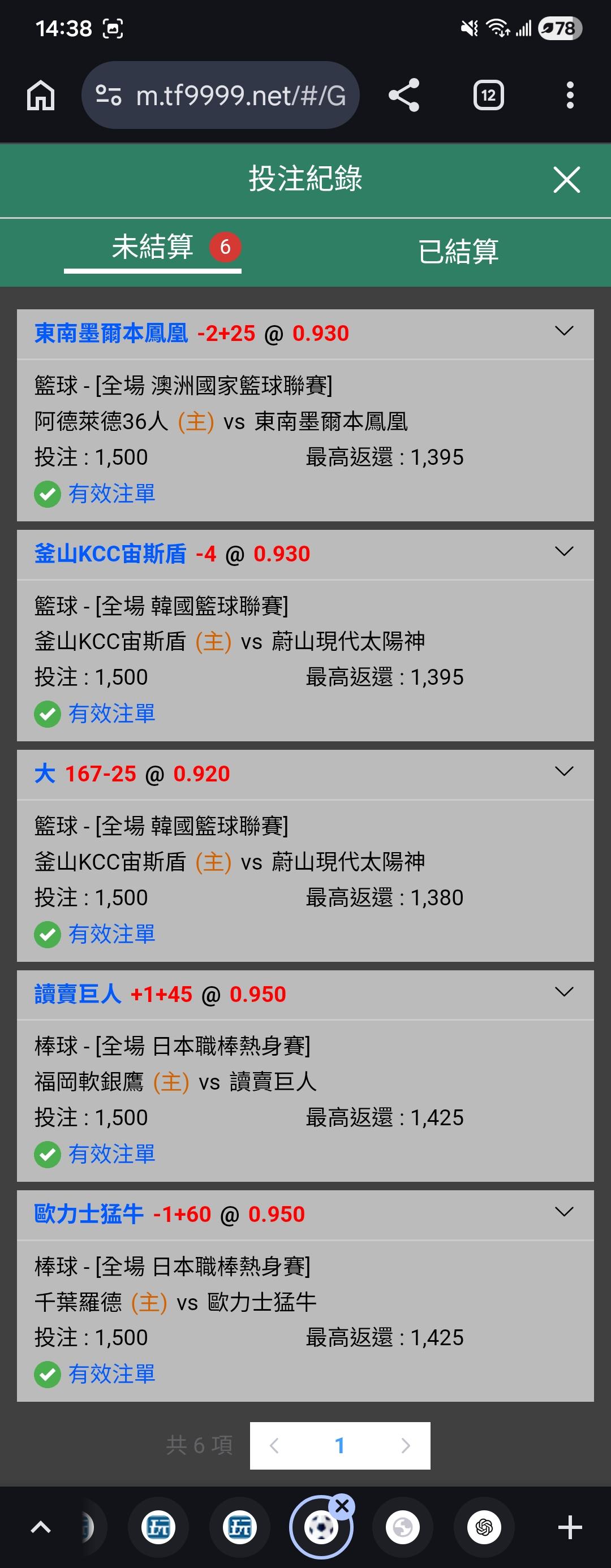Expand the 東南墨爾本鳳凰 bet details

click(x=564, y=331)
